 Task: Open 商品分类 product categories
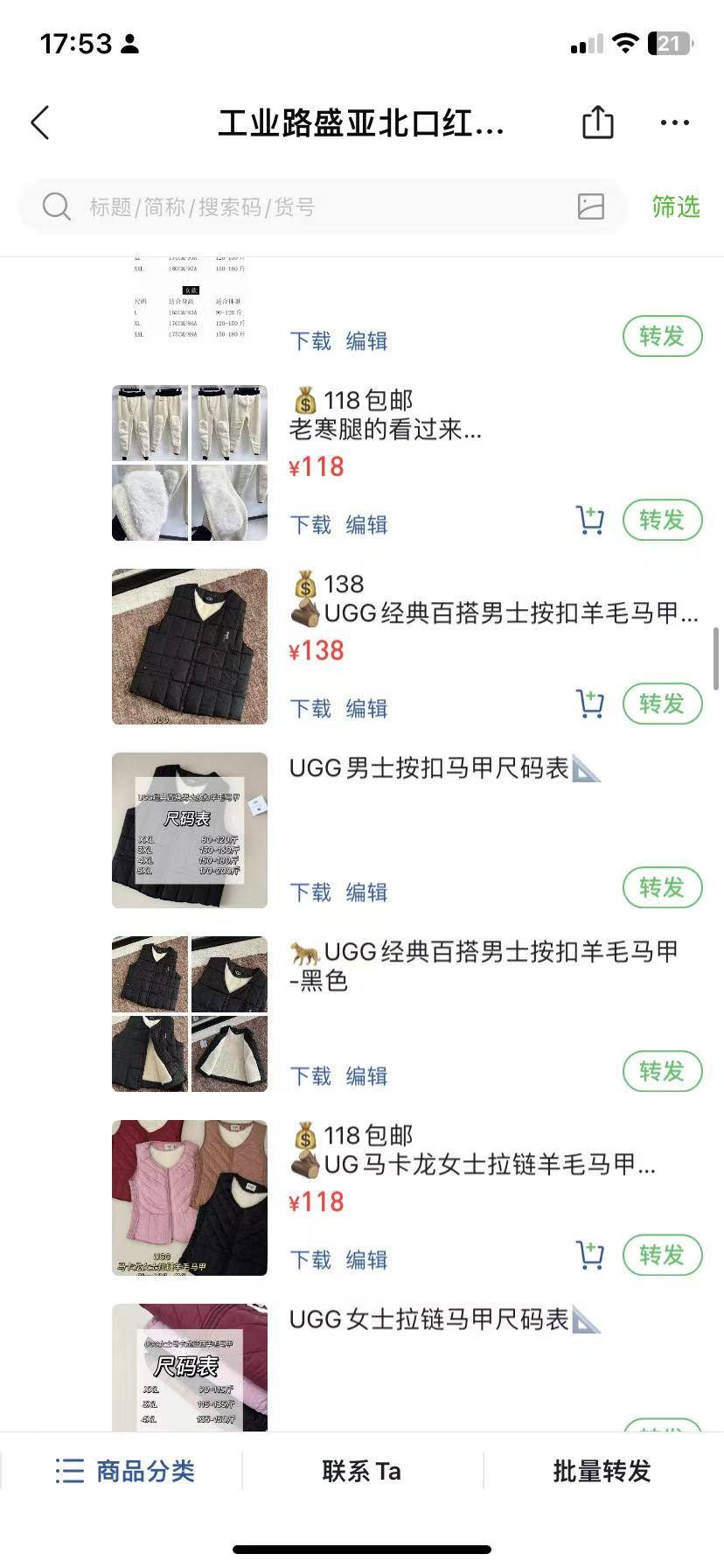(125, 1471)
